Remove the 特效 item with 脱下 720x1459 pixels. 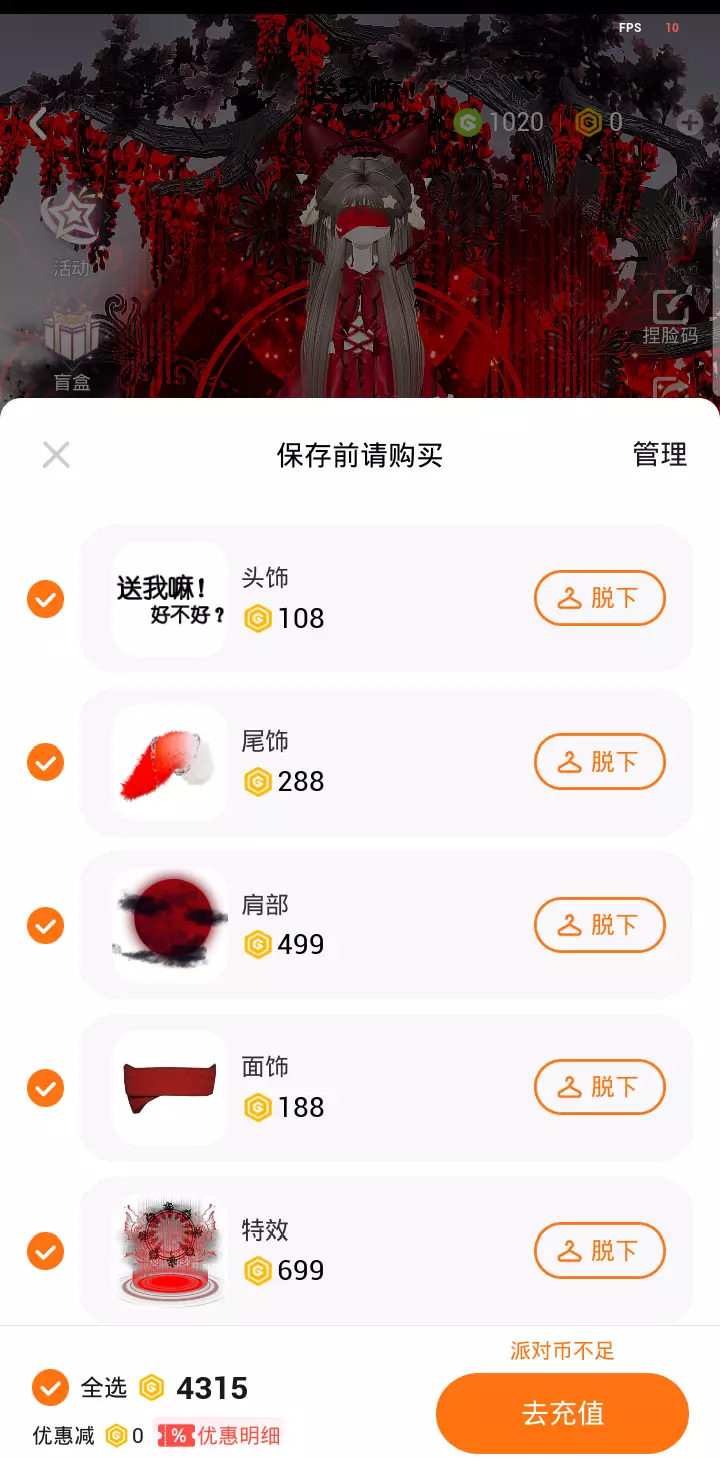click(x=599, y=1250)
